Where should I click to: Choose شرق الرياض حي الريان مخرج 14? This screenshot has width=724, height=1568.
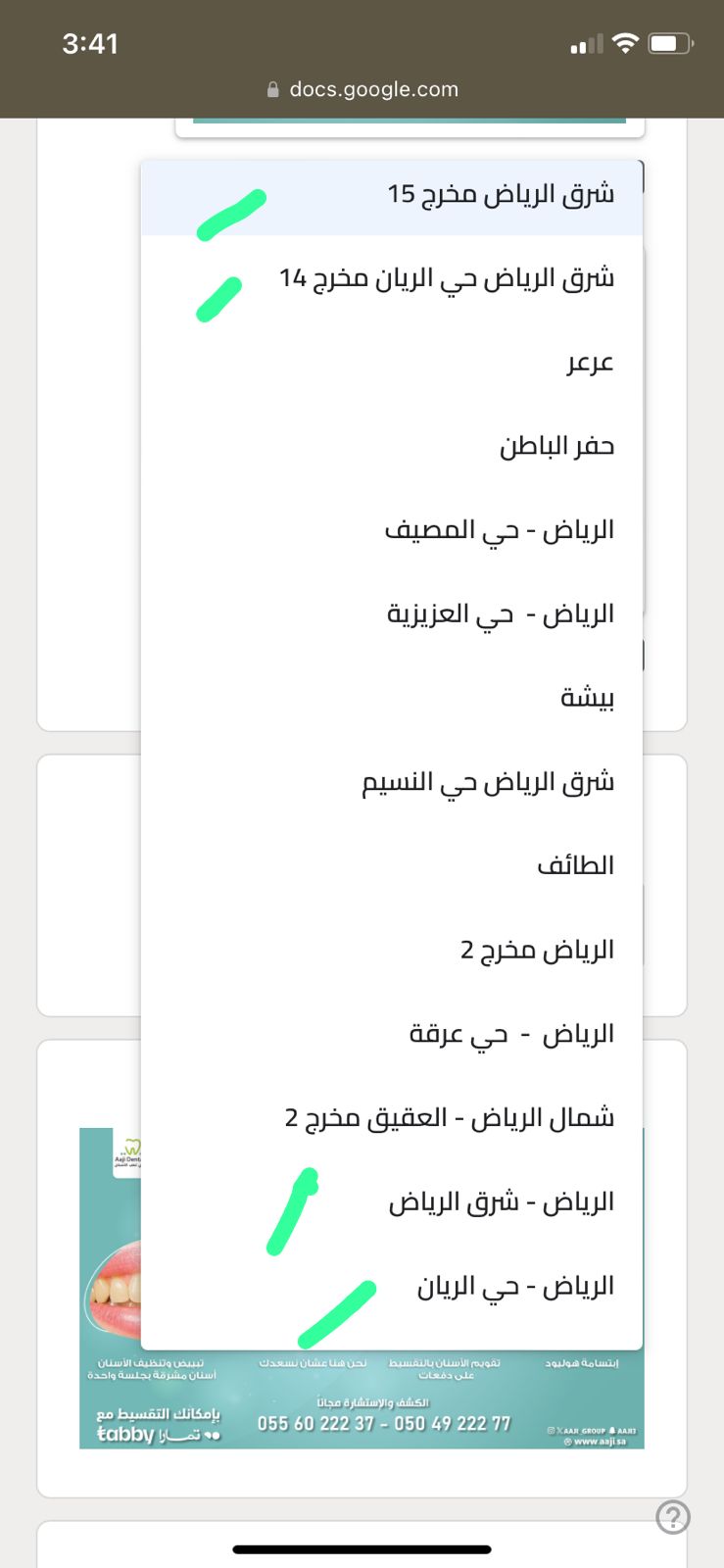coord(447,278)
